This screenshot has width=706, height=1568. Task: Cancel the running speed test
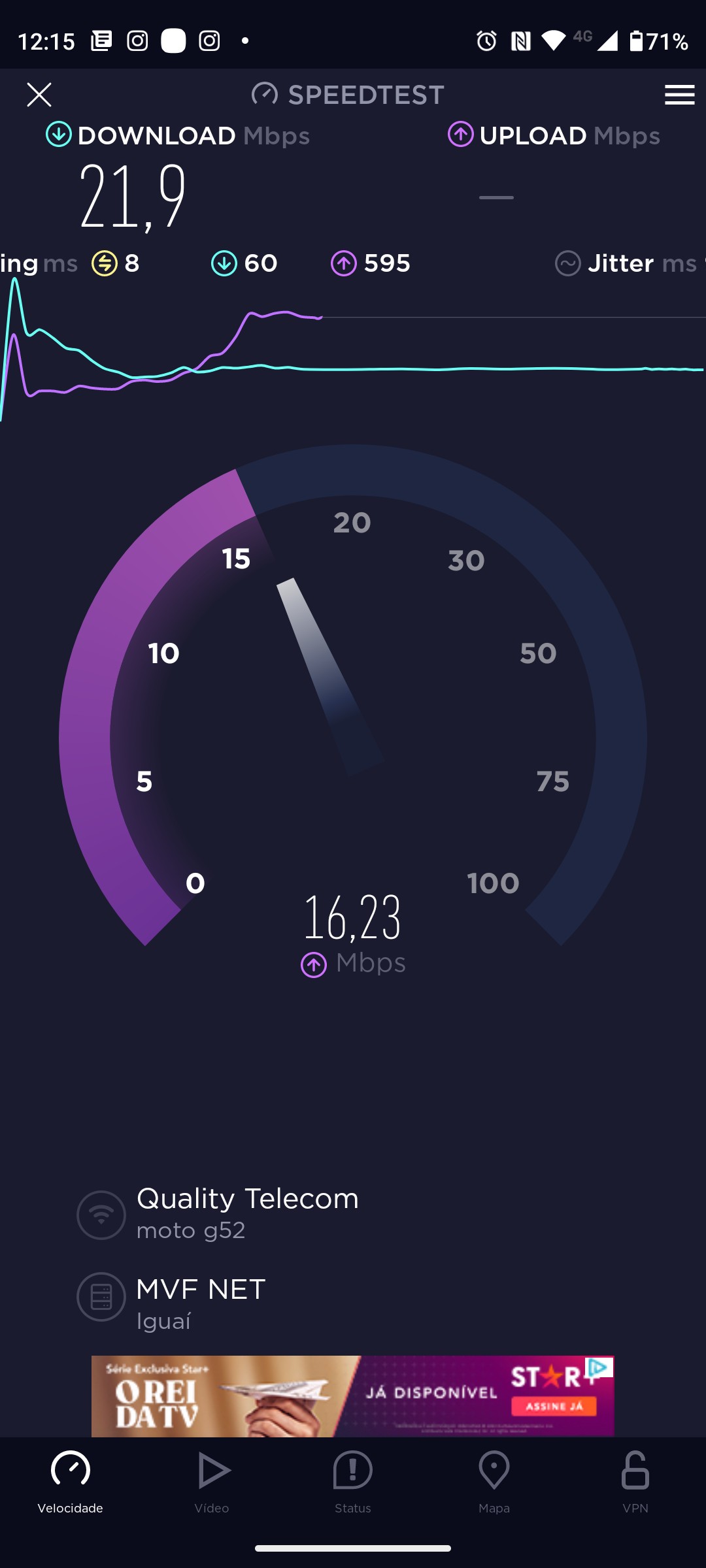39,95
